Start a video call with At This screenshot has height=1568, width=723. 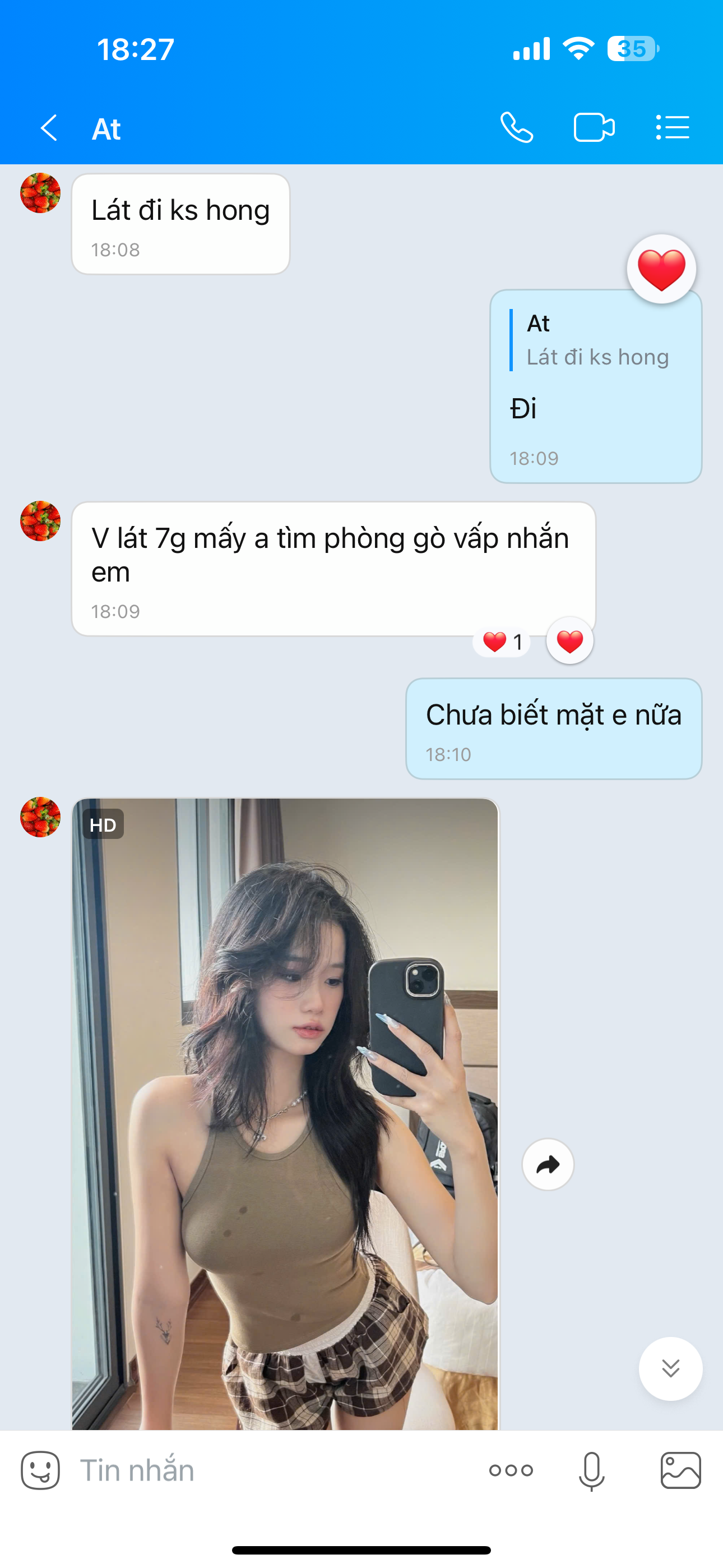click(594, 128)
